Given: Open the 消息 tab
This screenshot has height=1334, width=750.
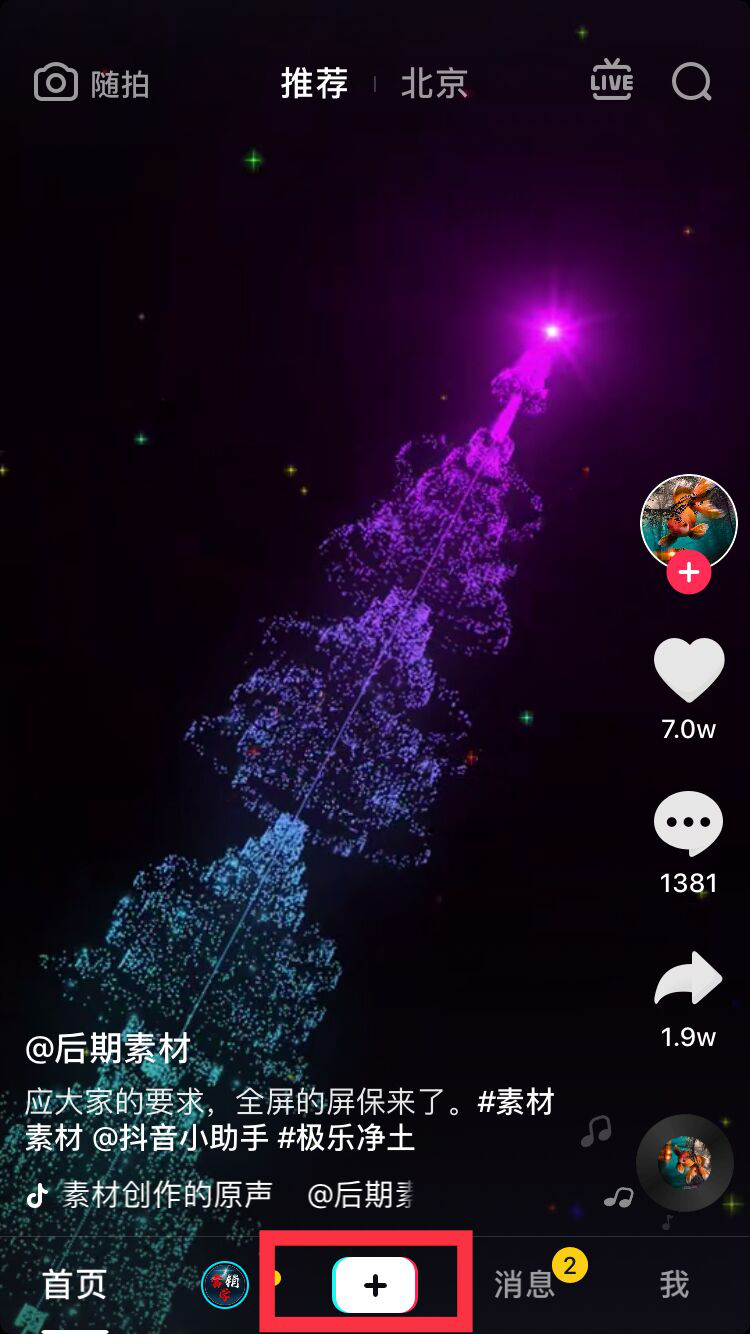Looking at the screenshot, I should pos(524,1285).
